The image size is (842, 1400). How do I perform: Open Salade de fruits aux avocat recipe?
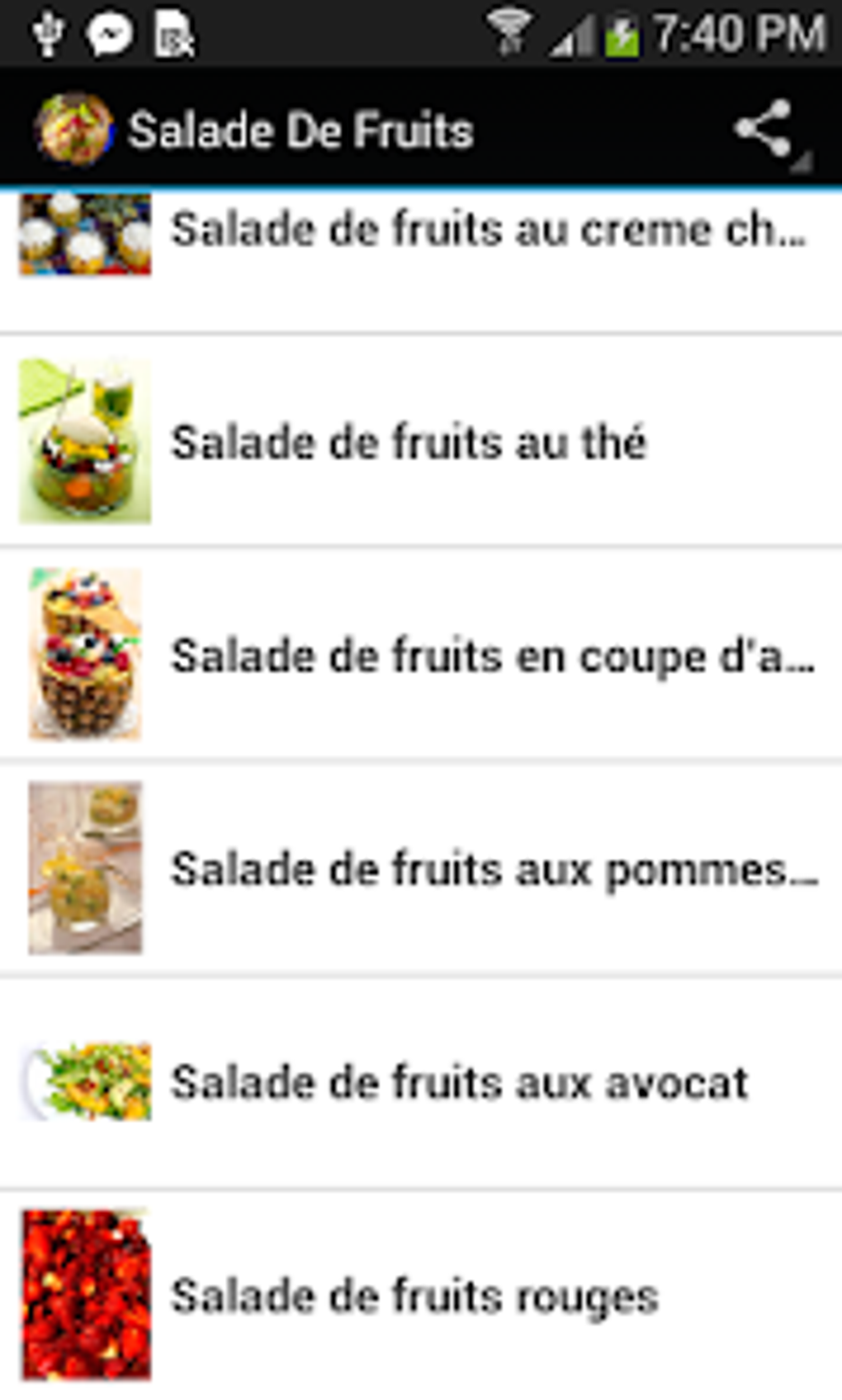(459, 1082)
